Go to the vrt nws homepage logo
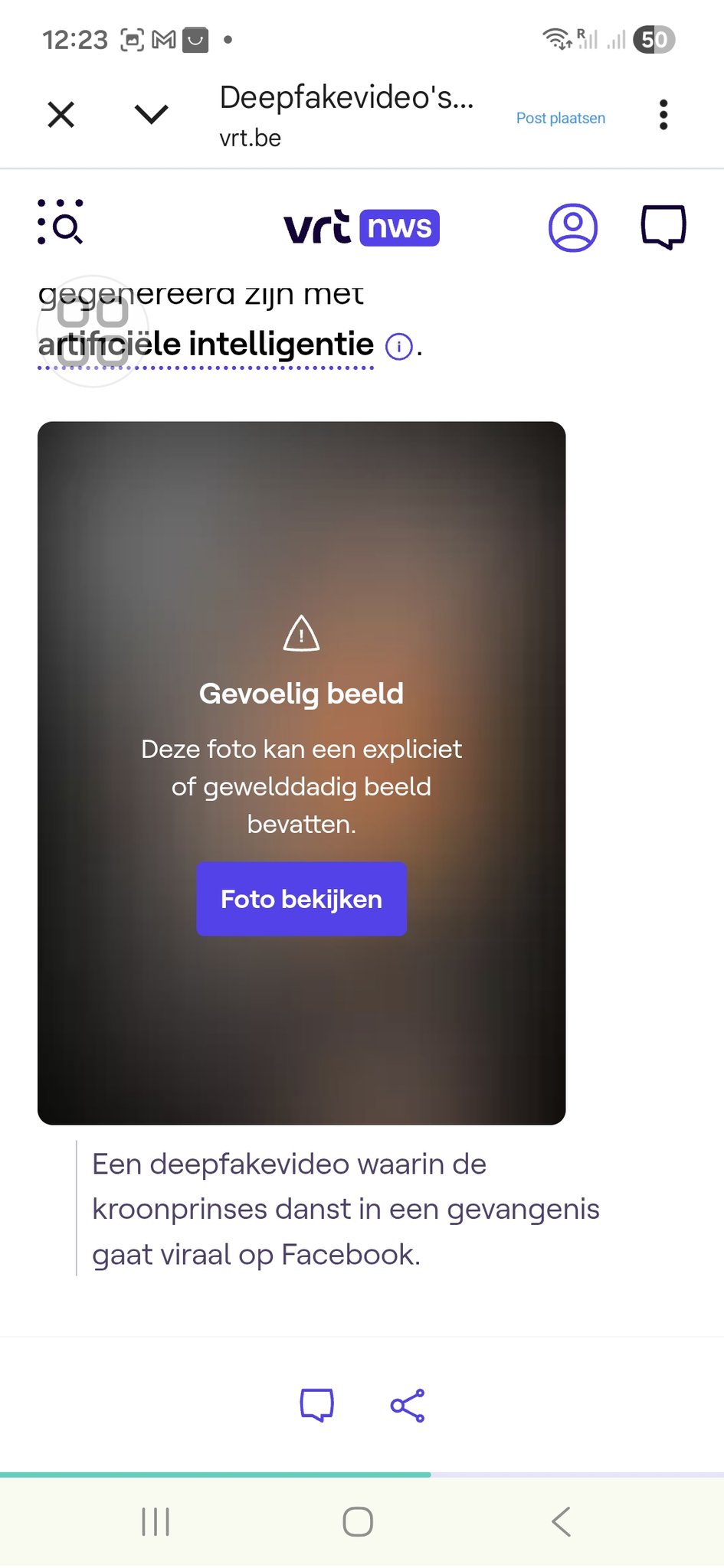Viewport: 724px width, 1568px height. coord(362,227)
